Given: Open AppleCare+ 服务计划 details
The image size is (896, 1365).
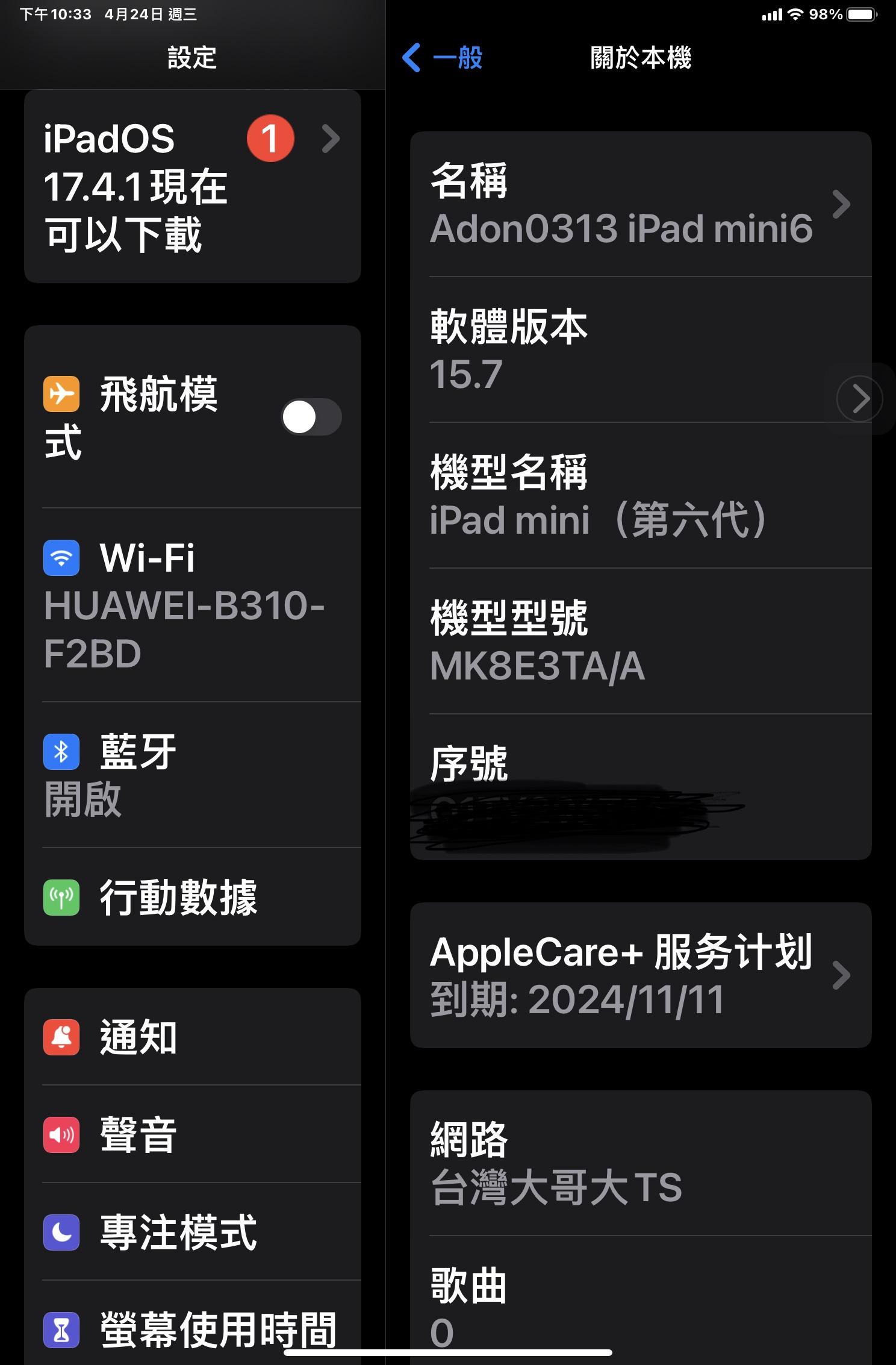Looking at the screenshot, I should point(640,975).
